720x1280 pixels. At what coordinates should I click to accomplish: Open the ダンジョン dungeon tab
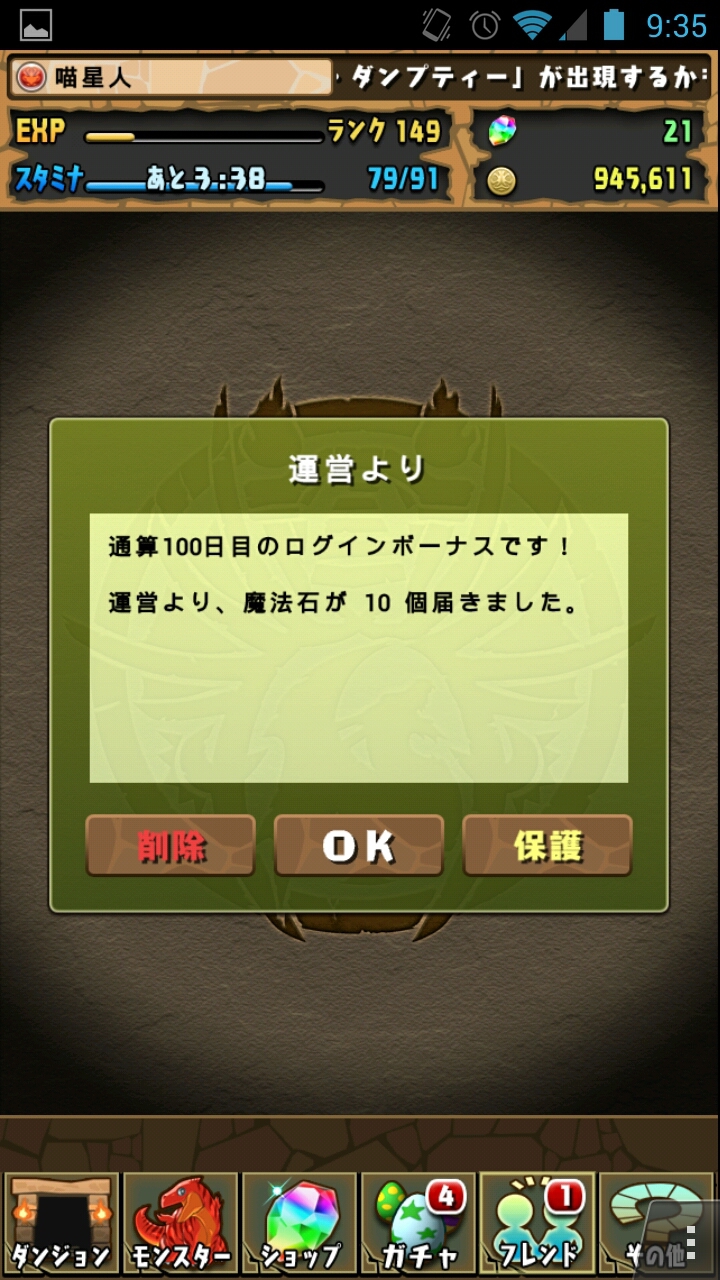[x=61, y=1224]
